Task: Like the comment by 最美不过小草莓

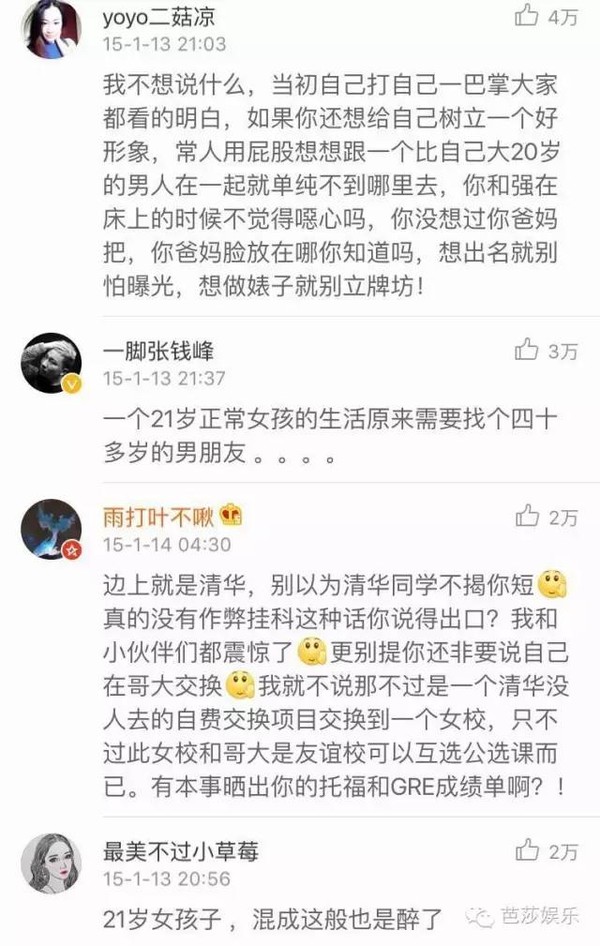Action: pos(526,850)
